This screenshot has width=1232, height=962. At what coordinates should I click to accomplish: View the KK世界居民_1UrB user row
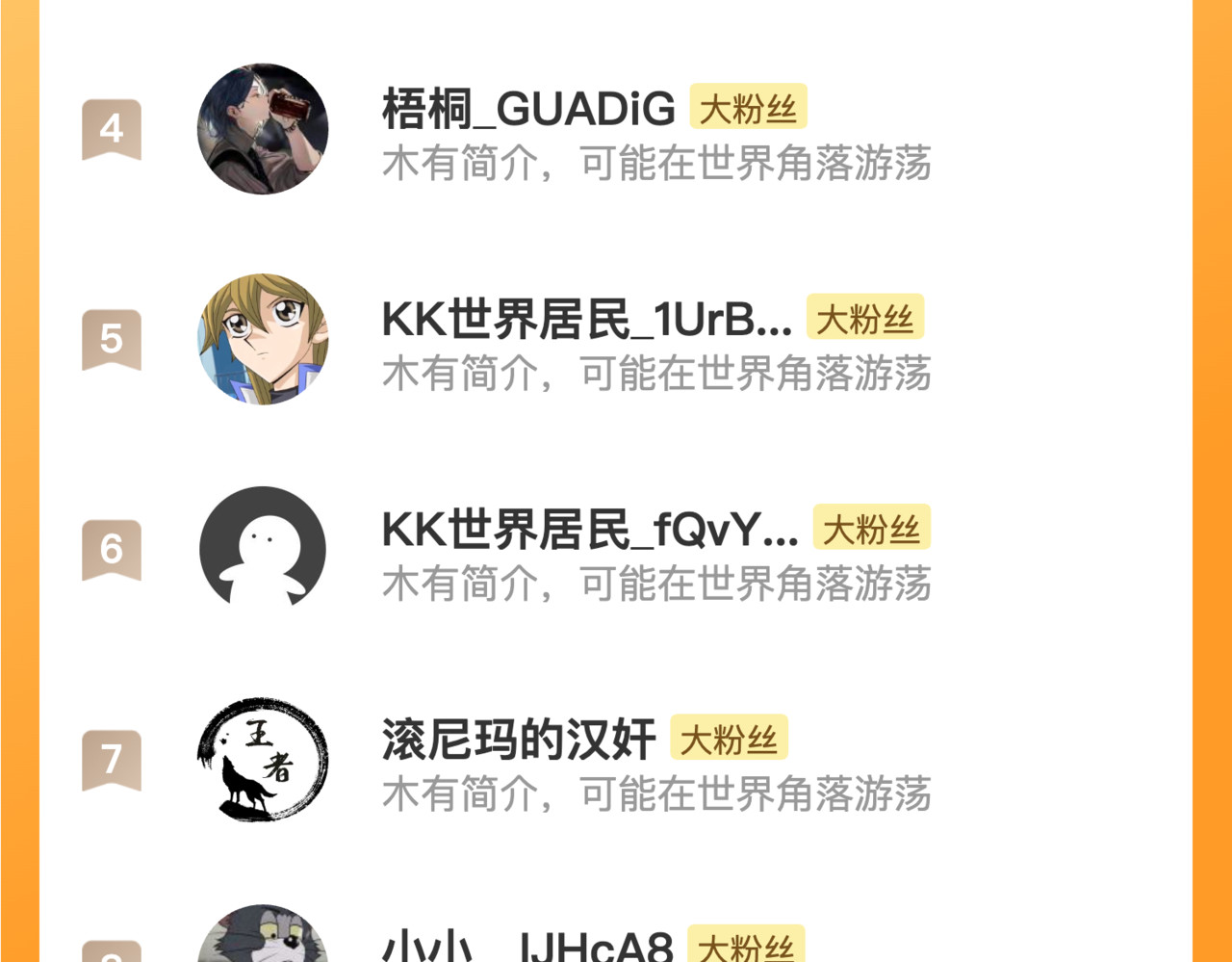click(586, 320)
